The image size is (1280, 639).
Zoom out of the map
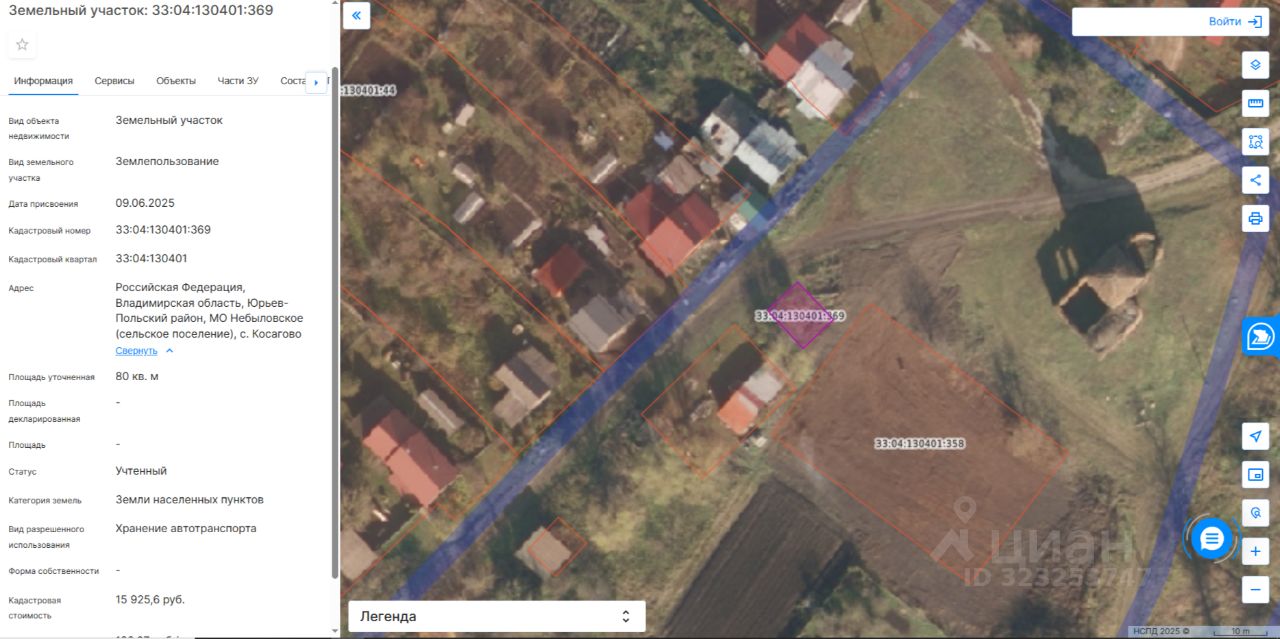pos(1255,589)
